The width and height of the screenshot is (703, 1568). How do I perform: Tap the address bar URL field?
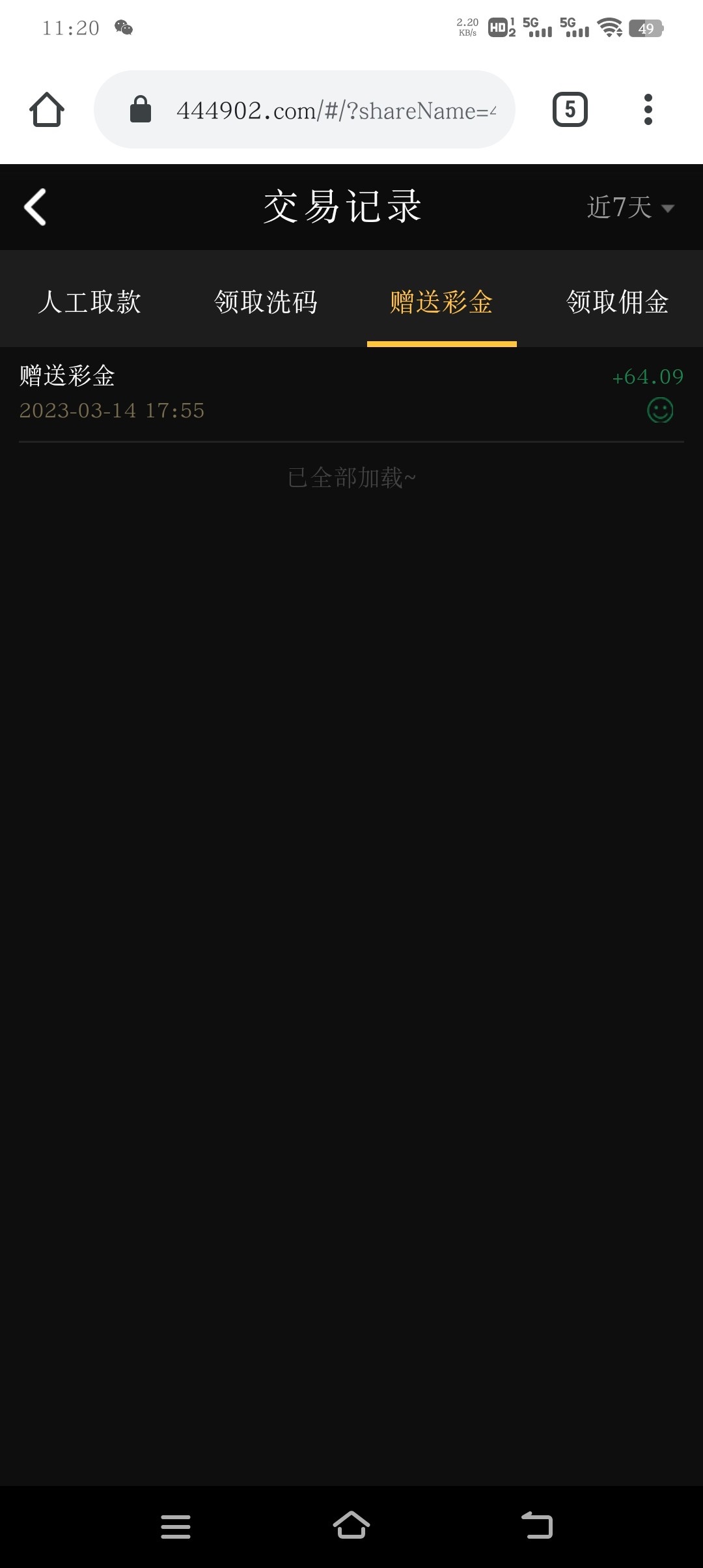pos(335,110)
